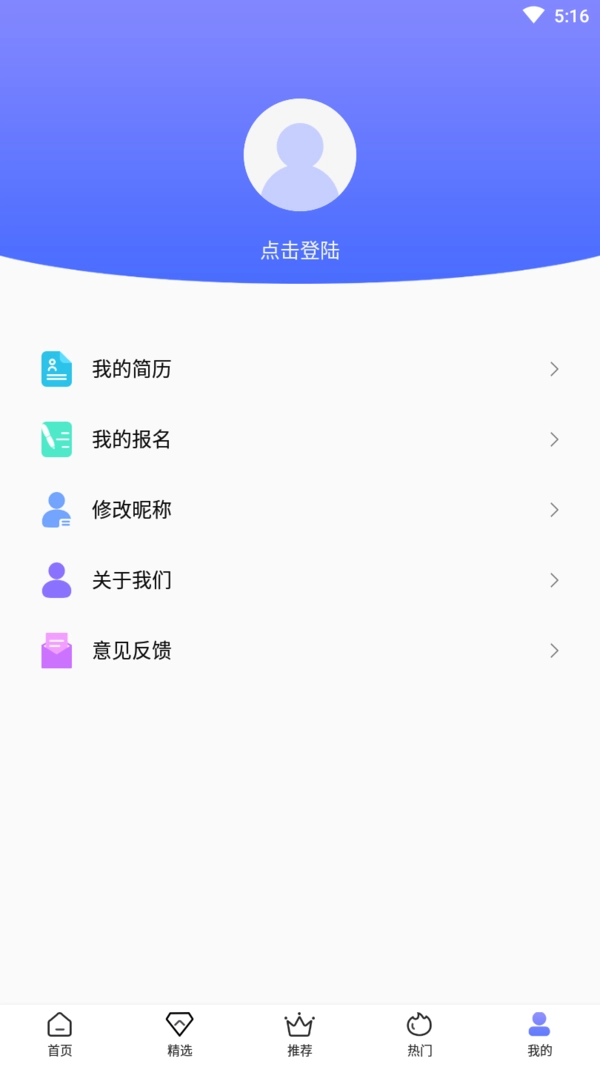Viewport: 600px width, 1067px height.
Task: Select 修改昵称 to change nickname
Action: 300,510
